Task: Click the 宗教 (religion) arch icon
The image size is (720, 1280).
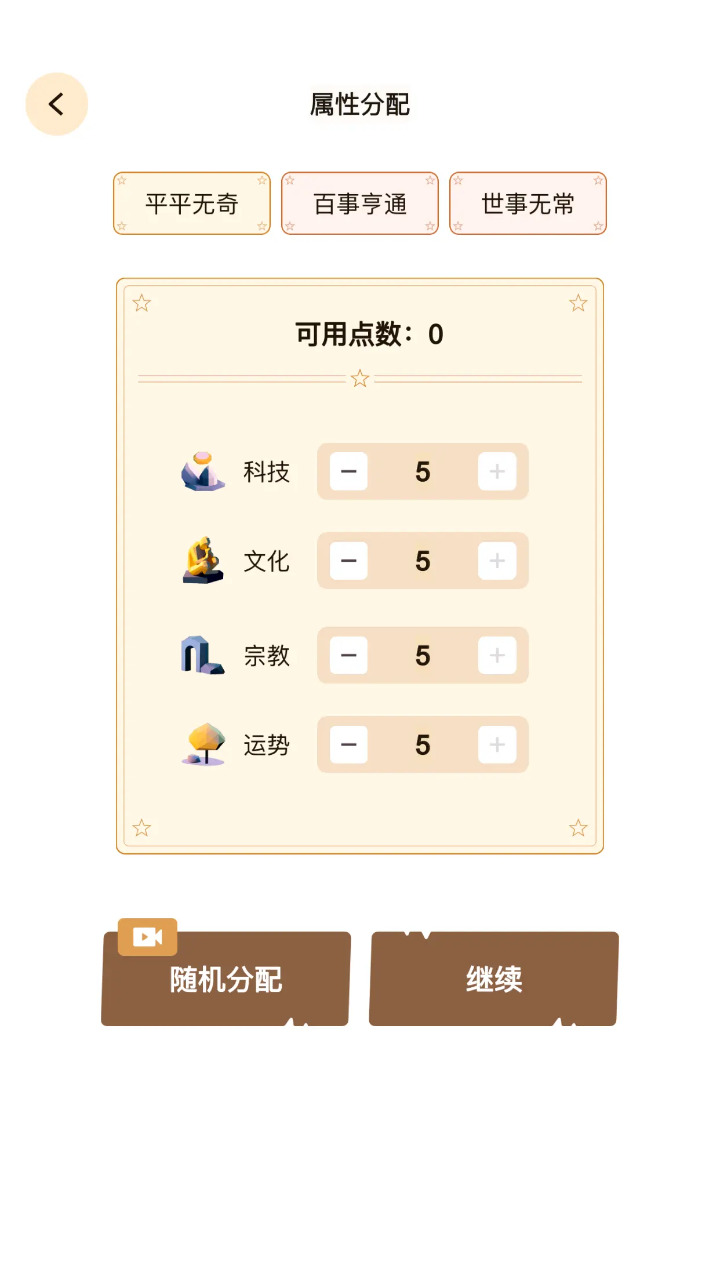Action: pyautogui.click(x=201, y=655)
